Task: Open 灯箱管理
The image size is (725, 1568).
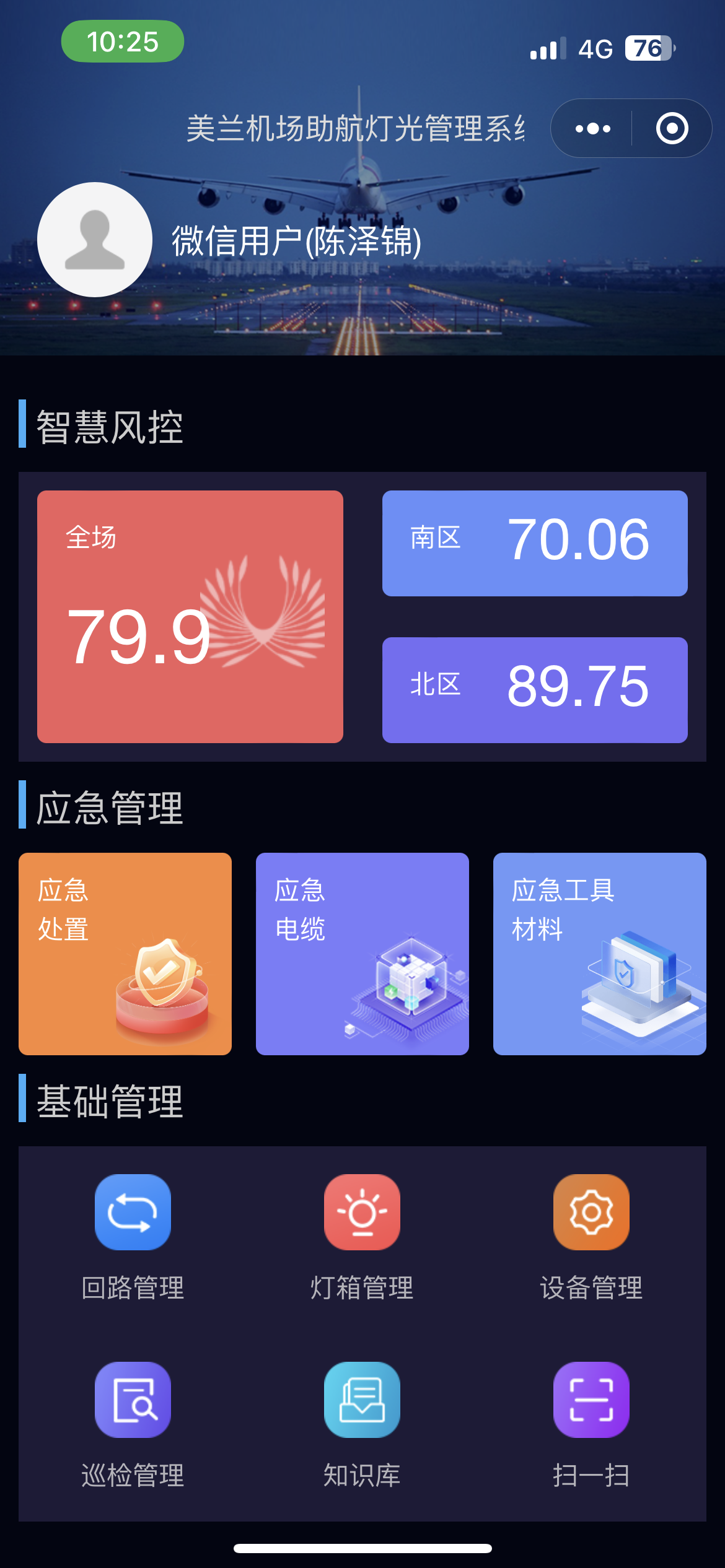Action: (x=362, y=1235)
